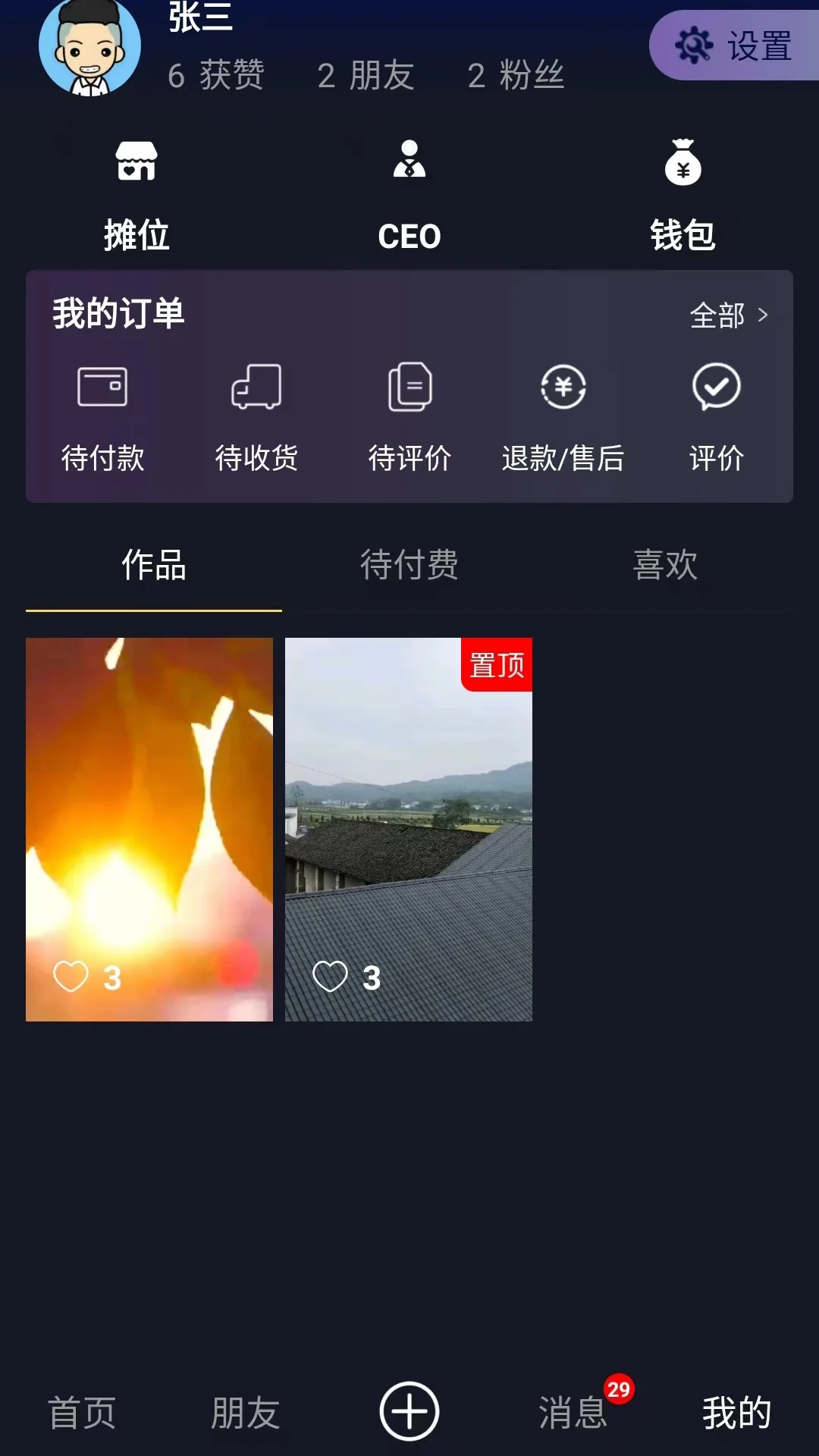Image resolution: width=819 pixels, height=1456 pixels.
Task: Open the 设置 settings button
Action: pyautogui.click(x=732, y=43)
